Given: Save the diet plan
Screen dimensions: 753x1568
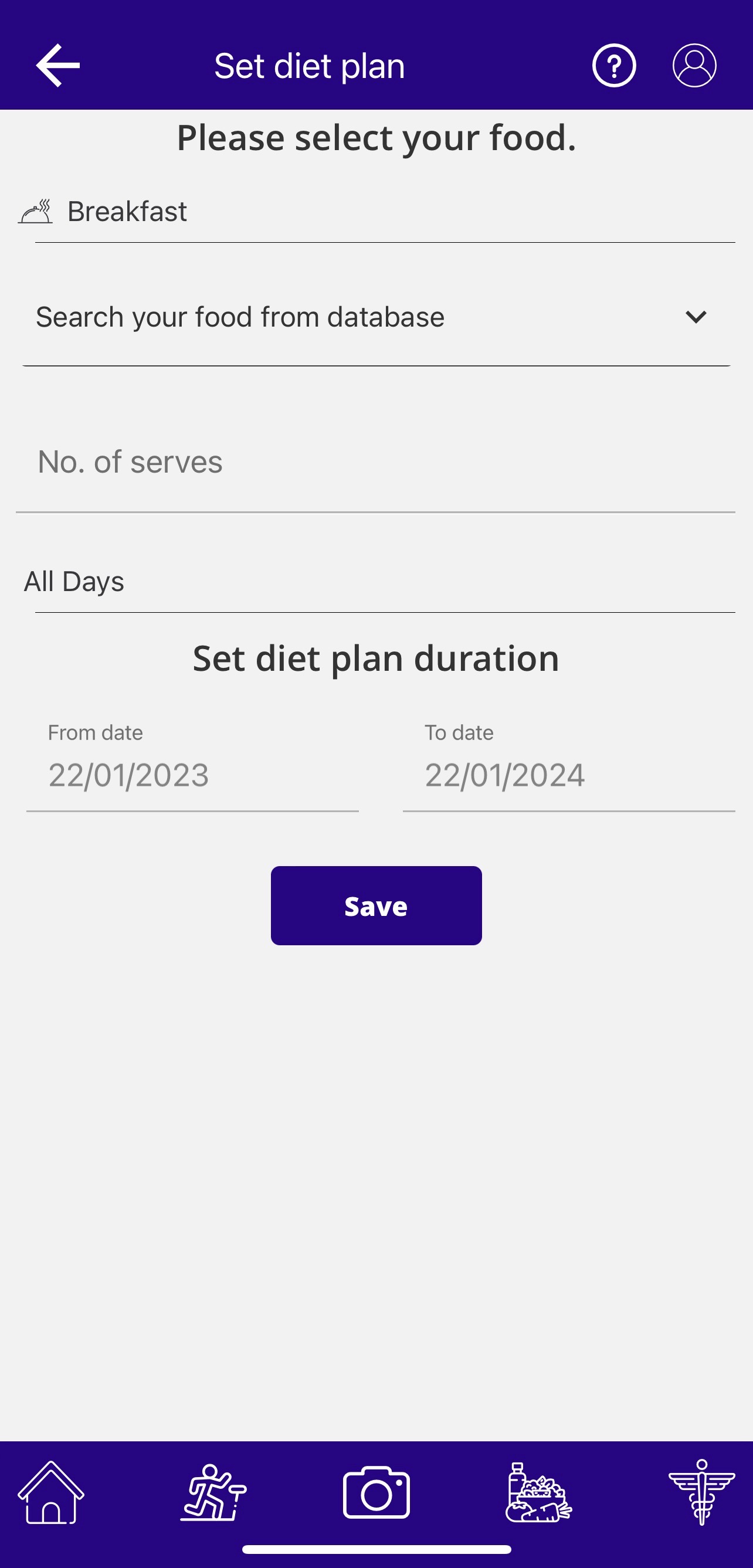Looking at the screenshot, I should pos(376,906).
